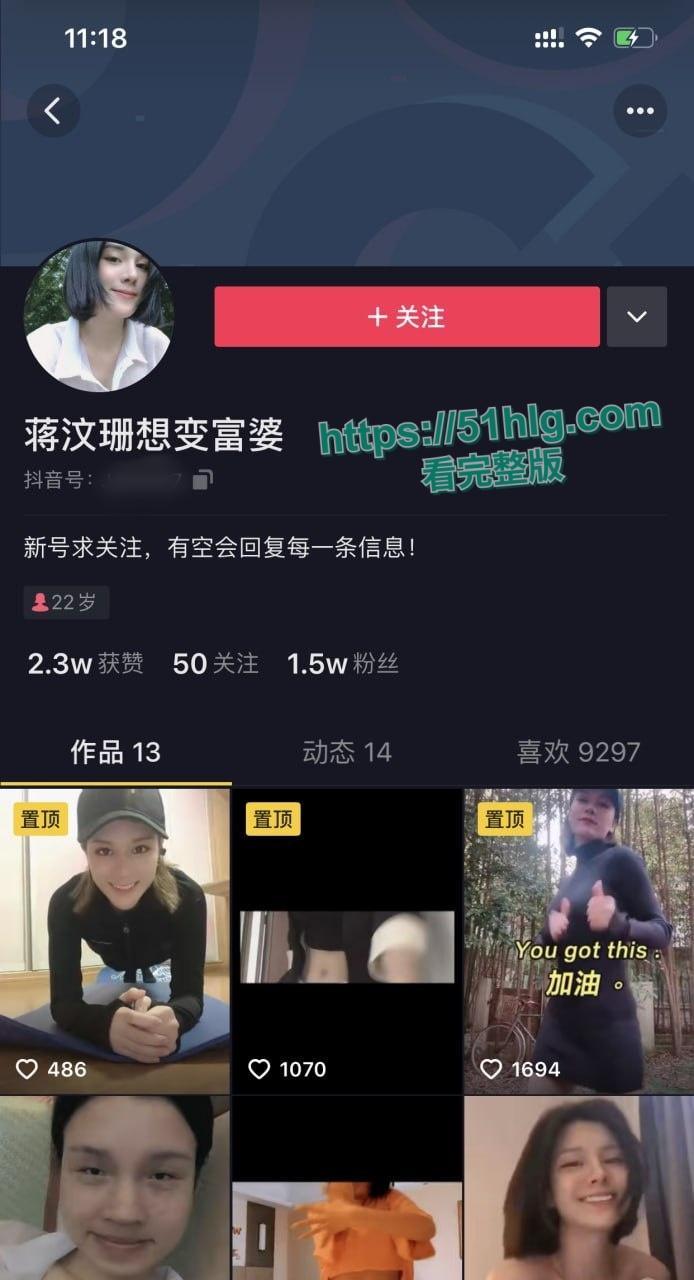This screenshot has height=1280, width=694.
Task: Open the three-dot more options menu
Action: (x=639, y=111)
